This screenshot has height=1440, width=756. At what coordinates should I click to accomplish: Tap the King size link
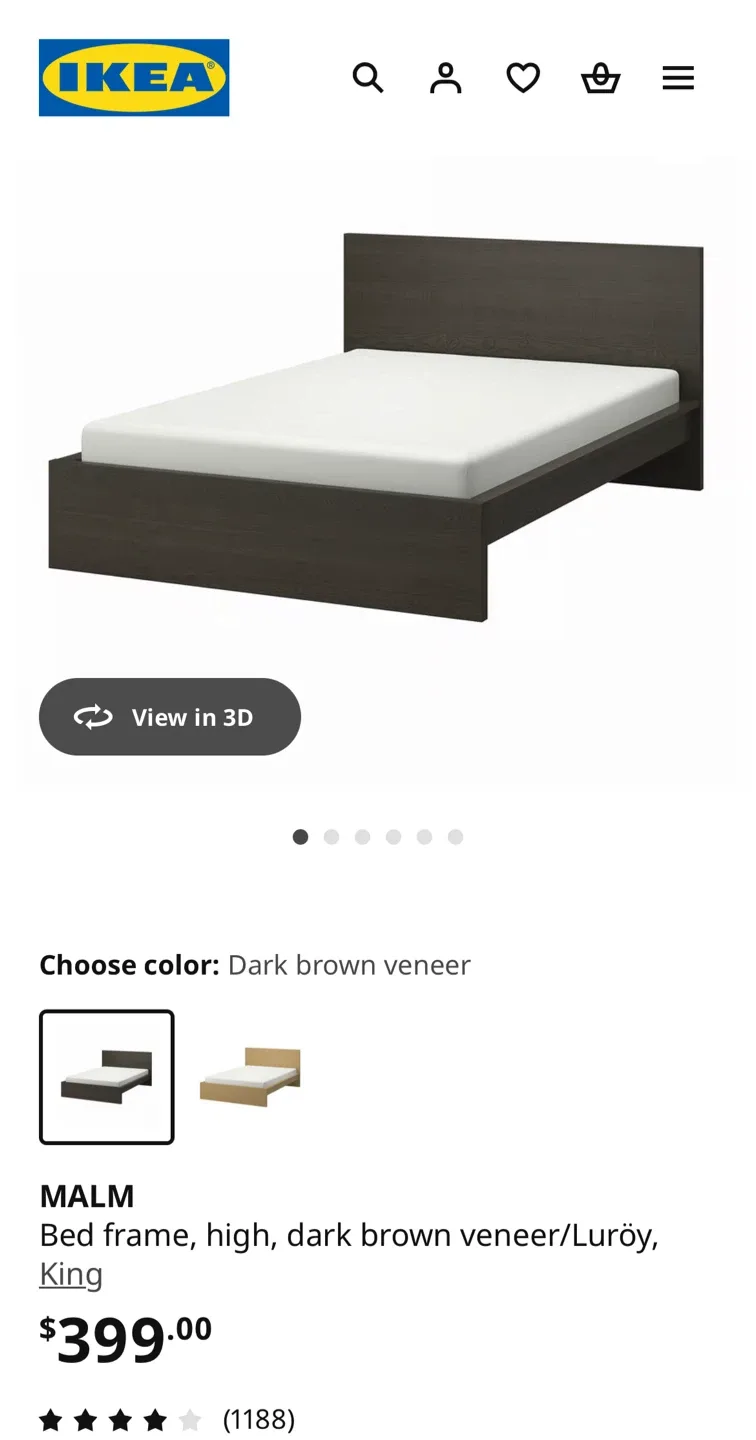[71, 1274]
